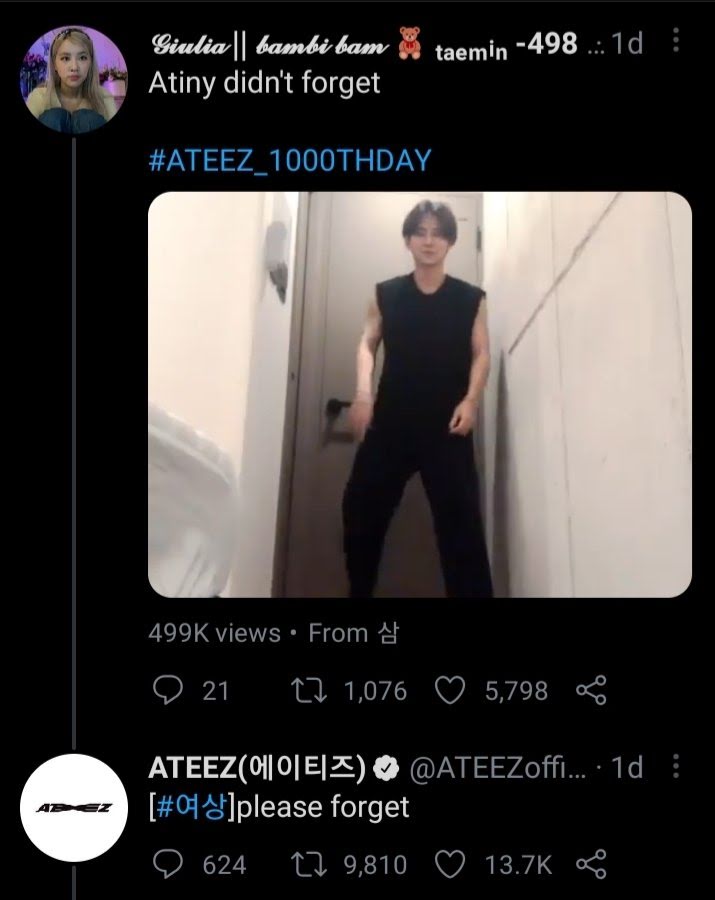Open overflow menu on Giulia's tweet
The height and width of the screenshot is (900, 715).
coord(677,41)
